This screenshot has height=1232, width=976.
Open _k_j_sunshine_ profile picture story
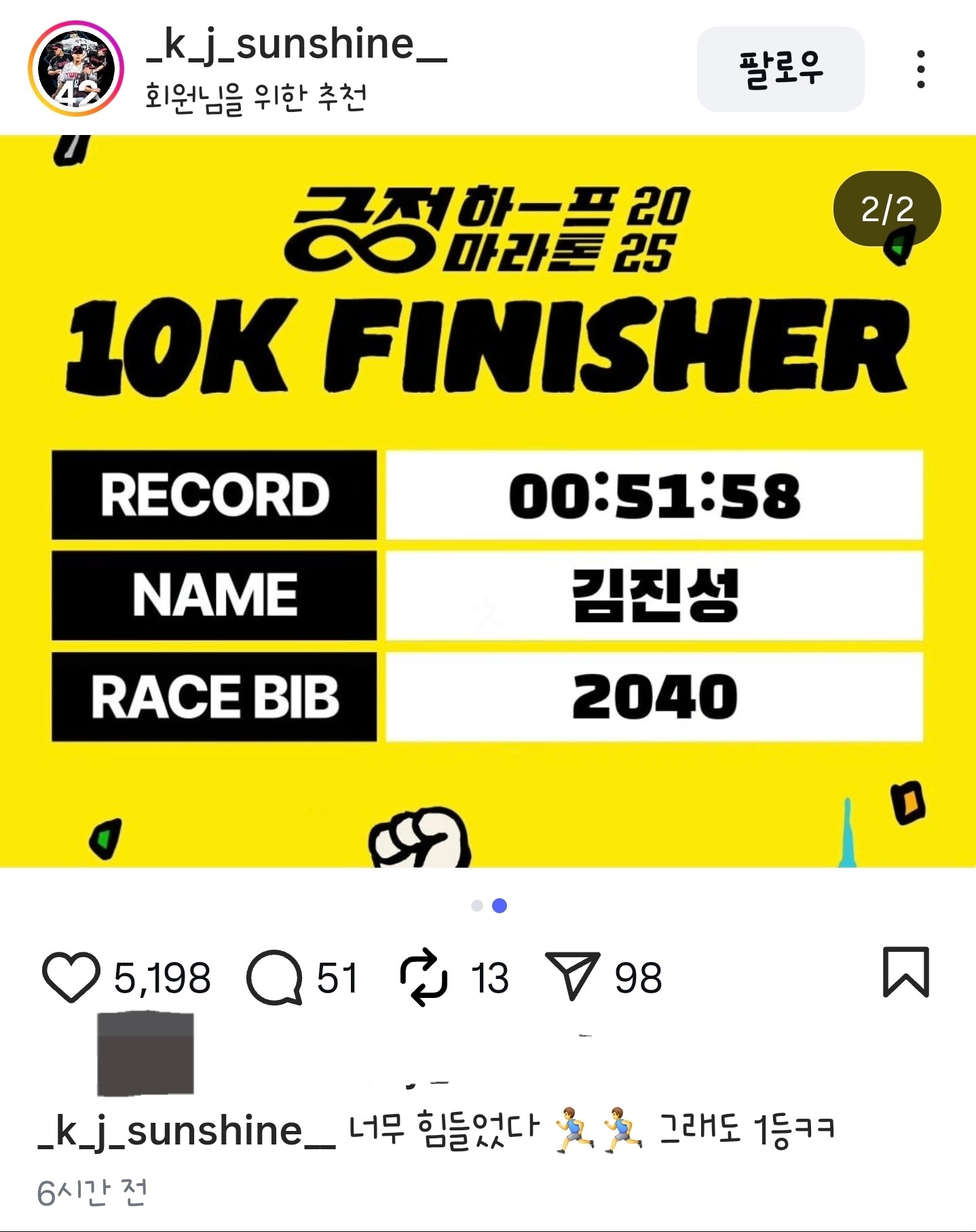[75, 69]
